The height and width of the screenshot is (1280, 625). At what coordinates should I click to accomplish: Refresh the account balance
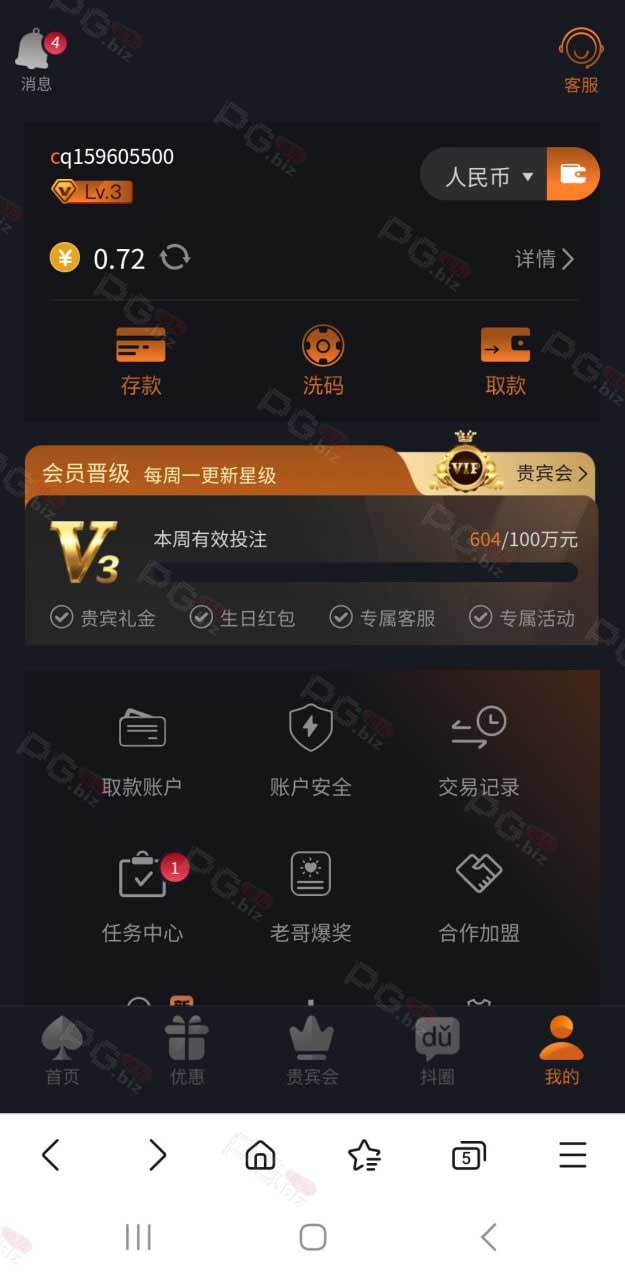click(x=175, y=258)
